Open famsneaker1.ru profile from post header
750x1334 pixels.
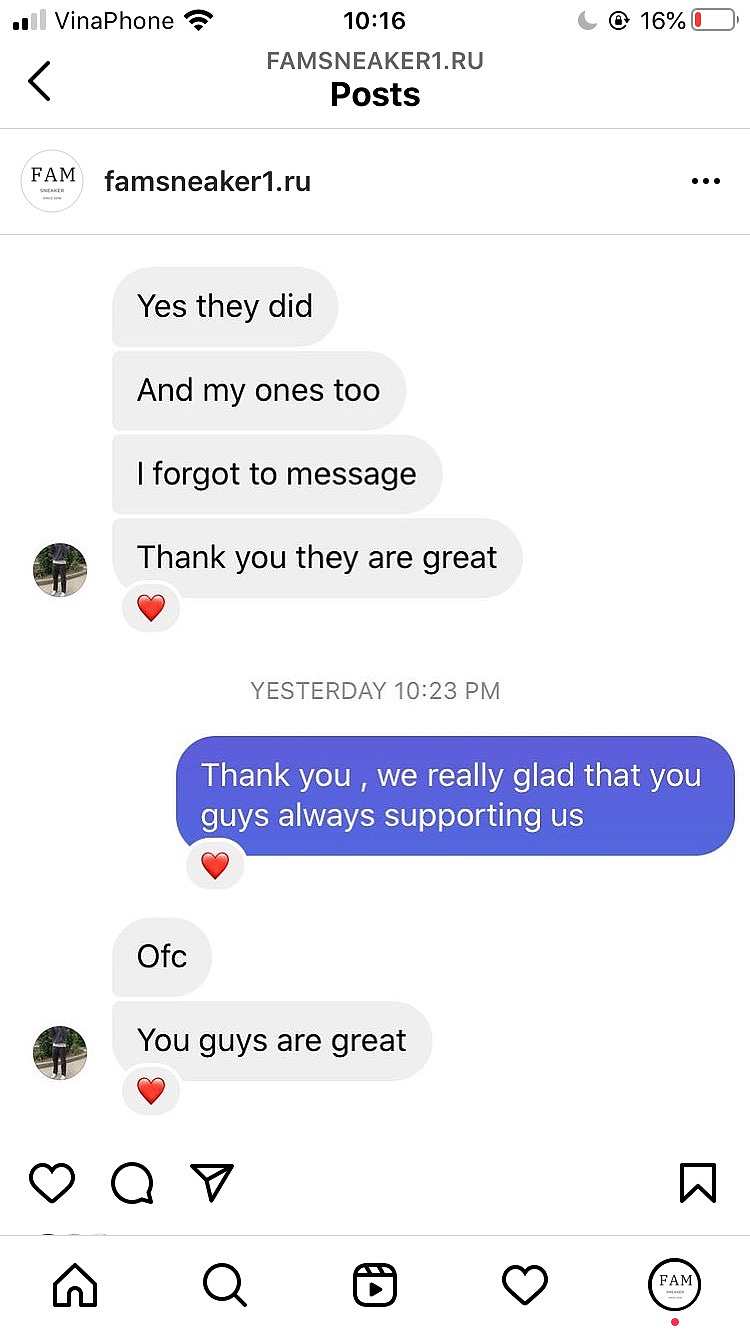click(207, 182)
